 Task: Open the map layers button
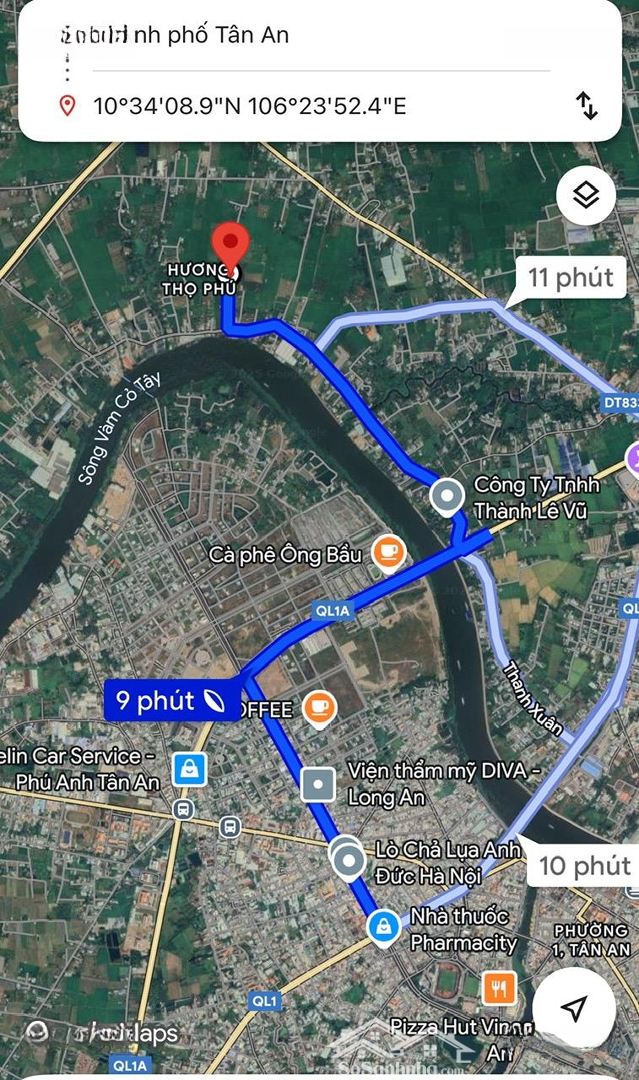pyautogui.click(x=586, y=195)
